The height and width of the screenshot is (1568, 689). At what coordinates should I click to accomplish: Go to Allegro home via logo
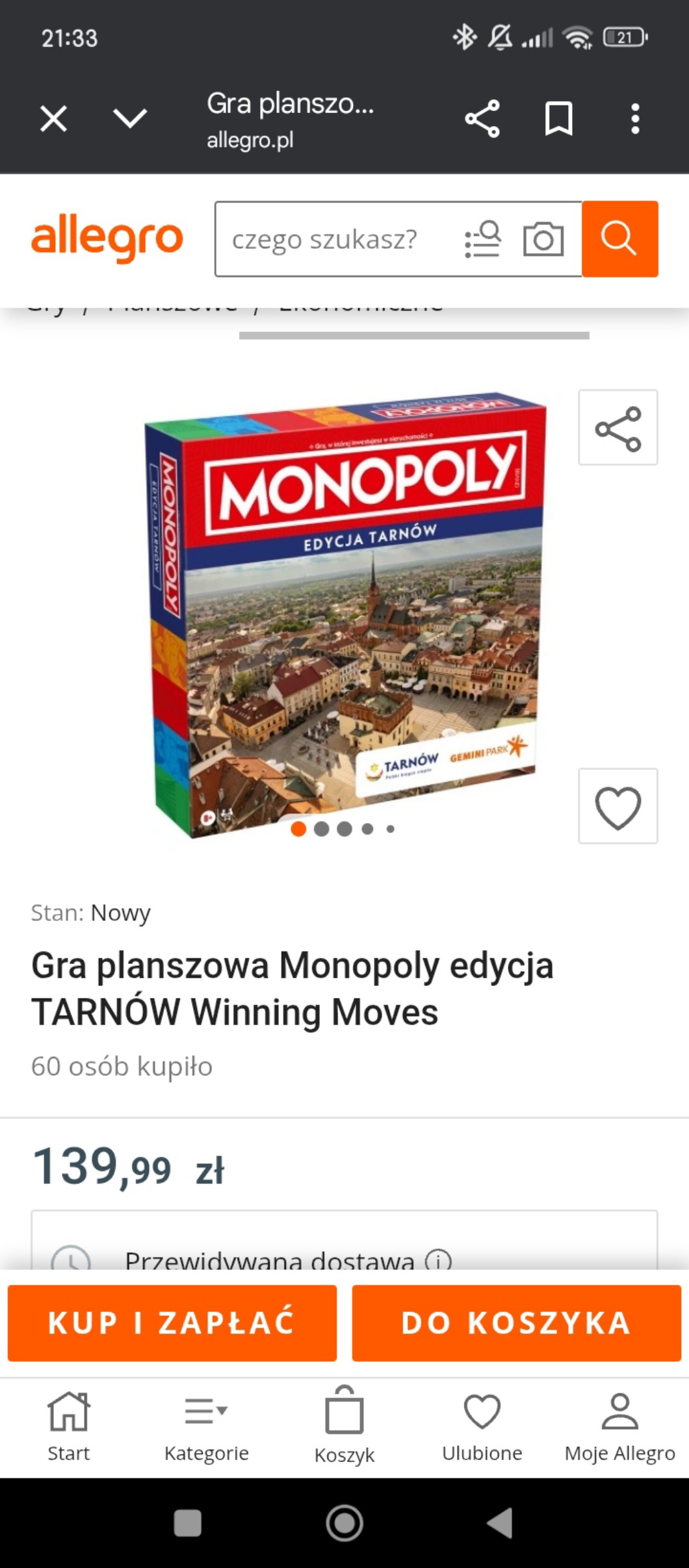click(x=107, y=238)
